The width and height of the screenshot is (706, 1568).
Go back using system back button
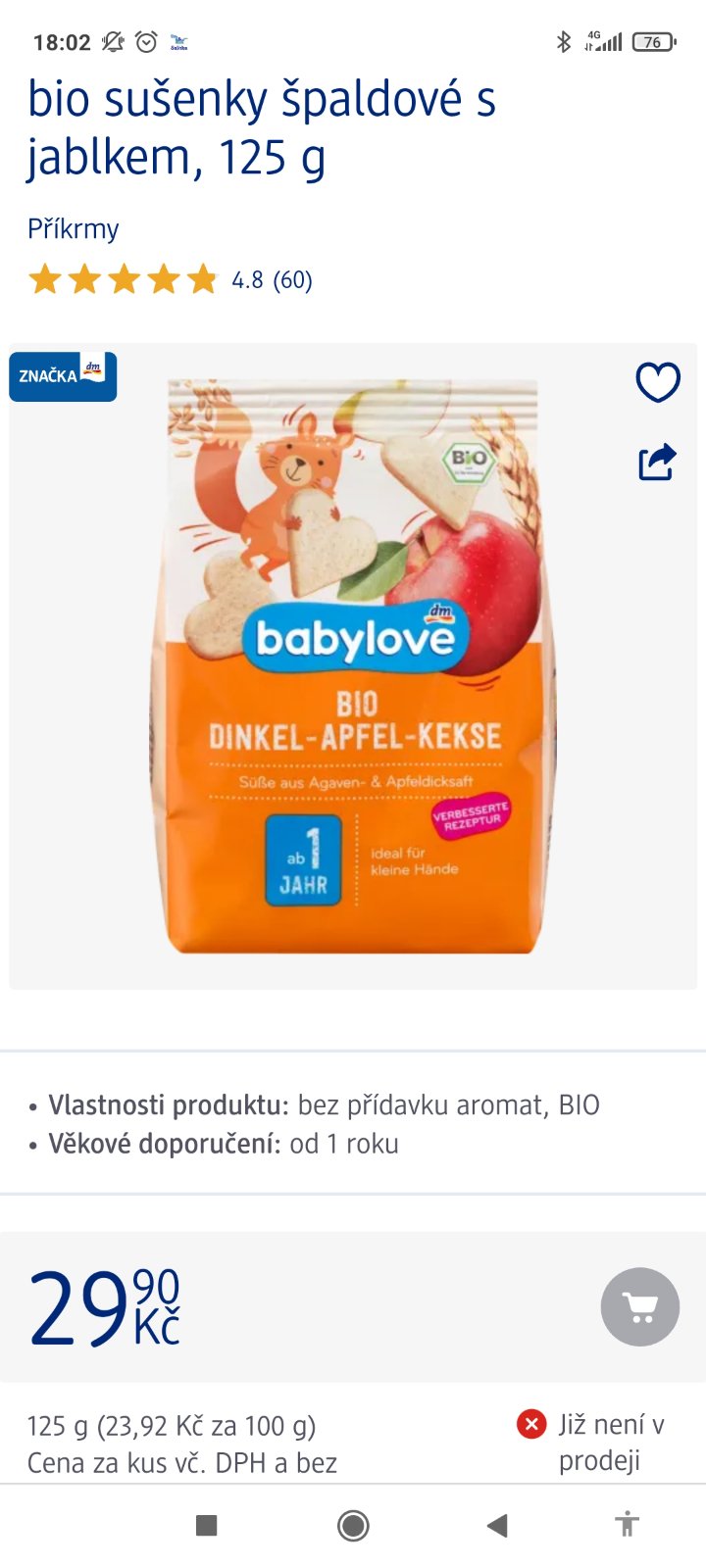point(497,1525)
